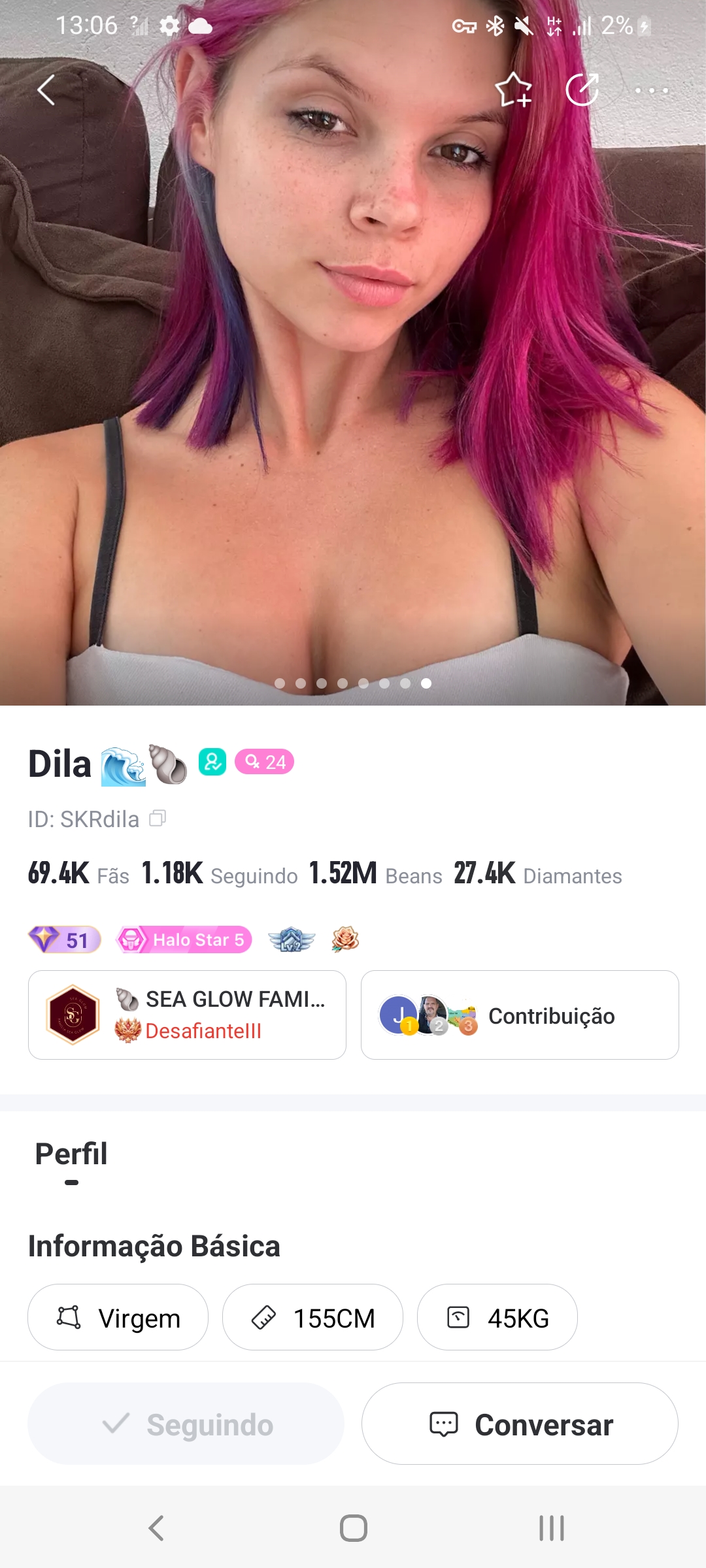
Task: View Dila's 69.4K Fãs list
Action: (78, 874)
